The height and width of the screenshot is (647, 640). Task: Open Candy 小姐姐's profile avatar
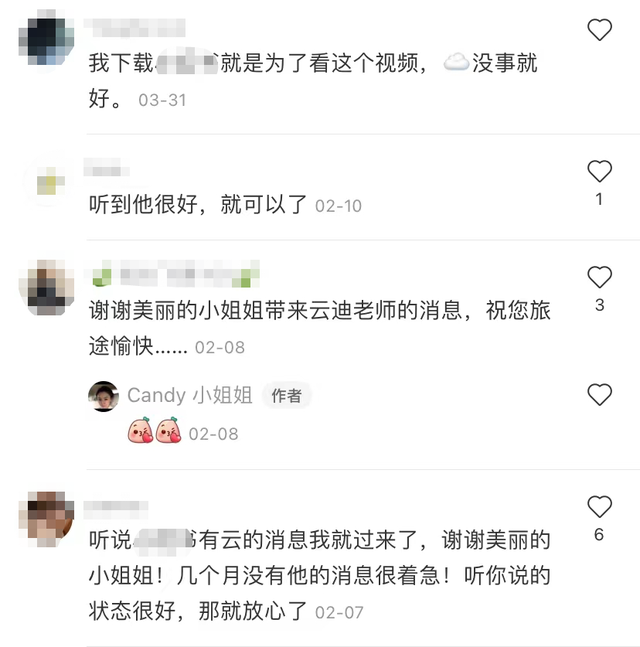point(103,396)
